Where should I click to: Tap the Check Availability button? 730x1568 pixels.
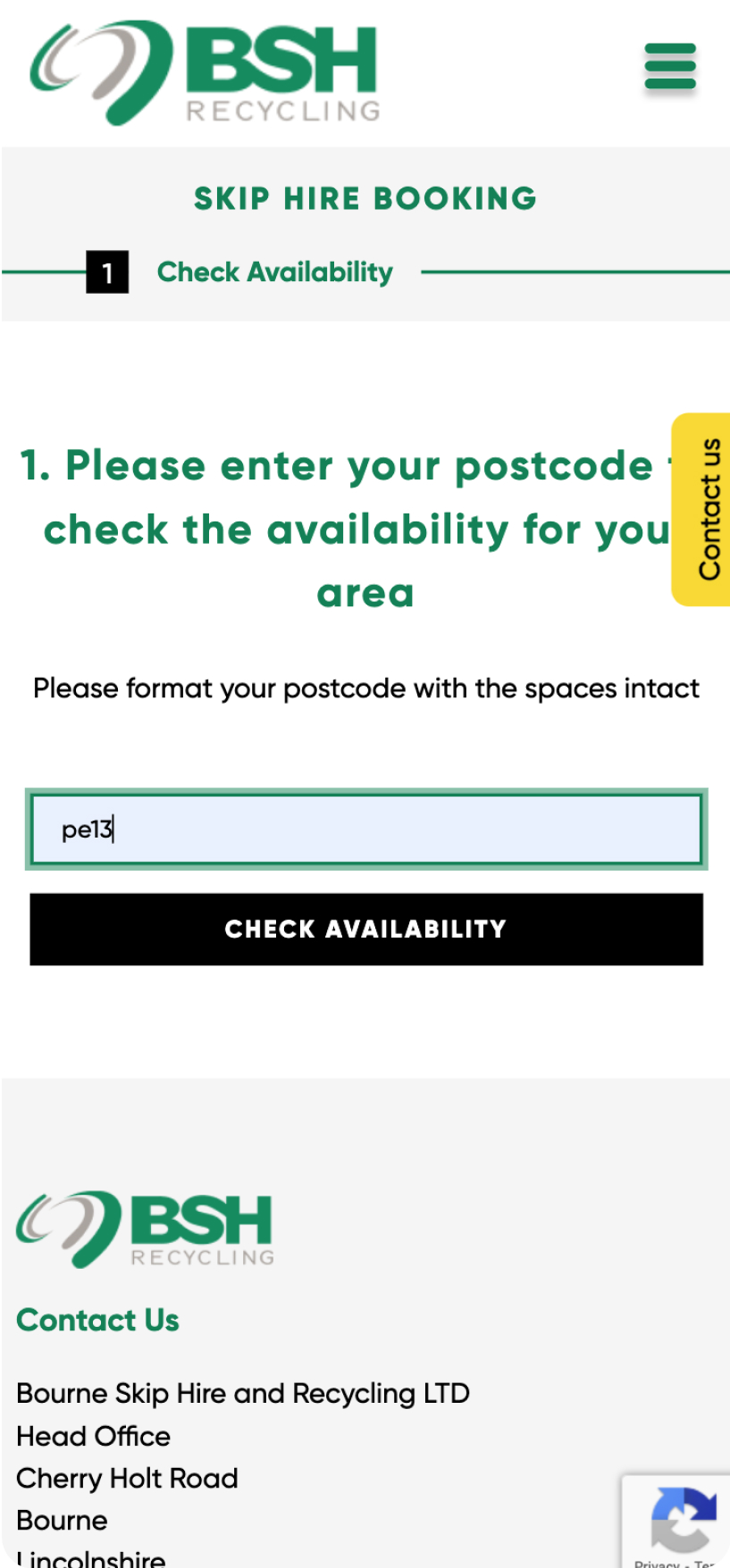coord(366,930)
